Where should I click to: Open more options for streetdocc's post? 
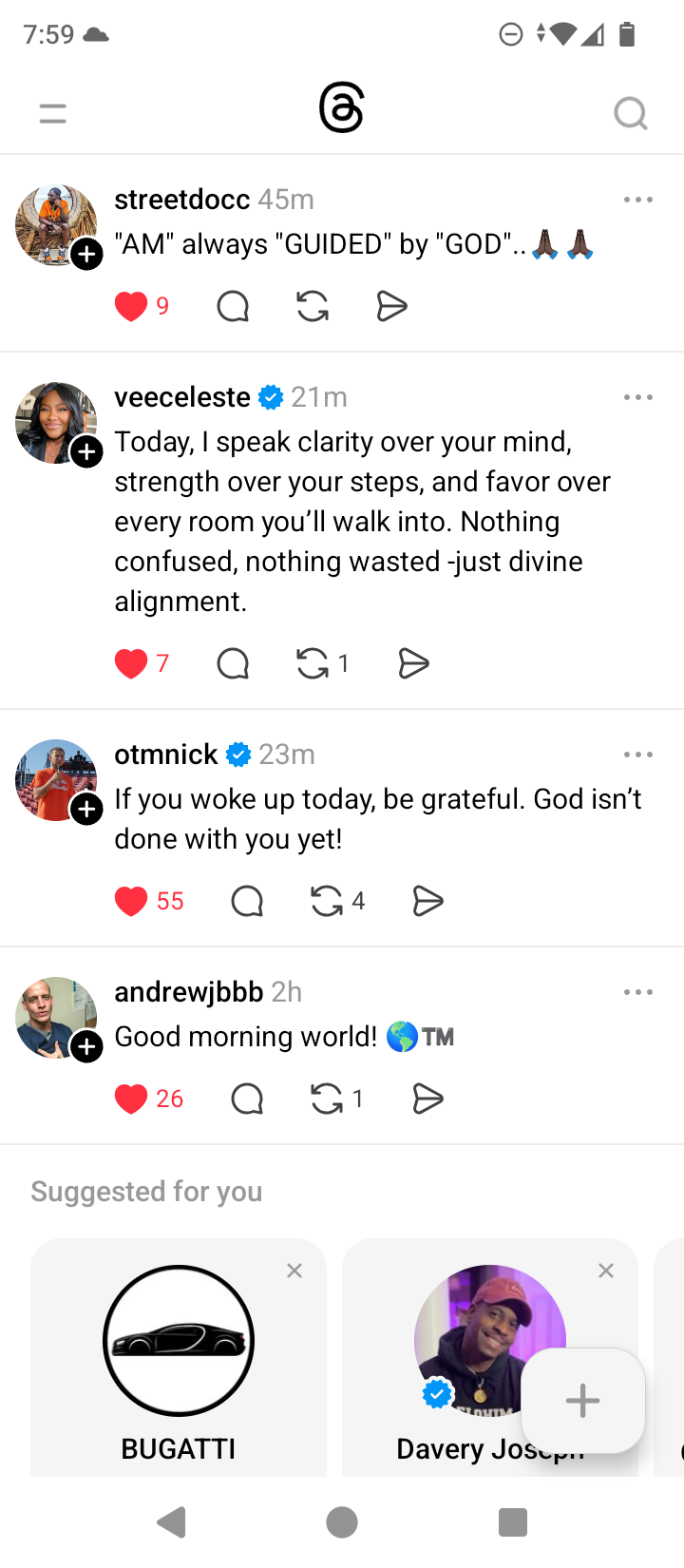point(637,200)
